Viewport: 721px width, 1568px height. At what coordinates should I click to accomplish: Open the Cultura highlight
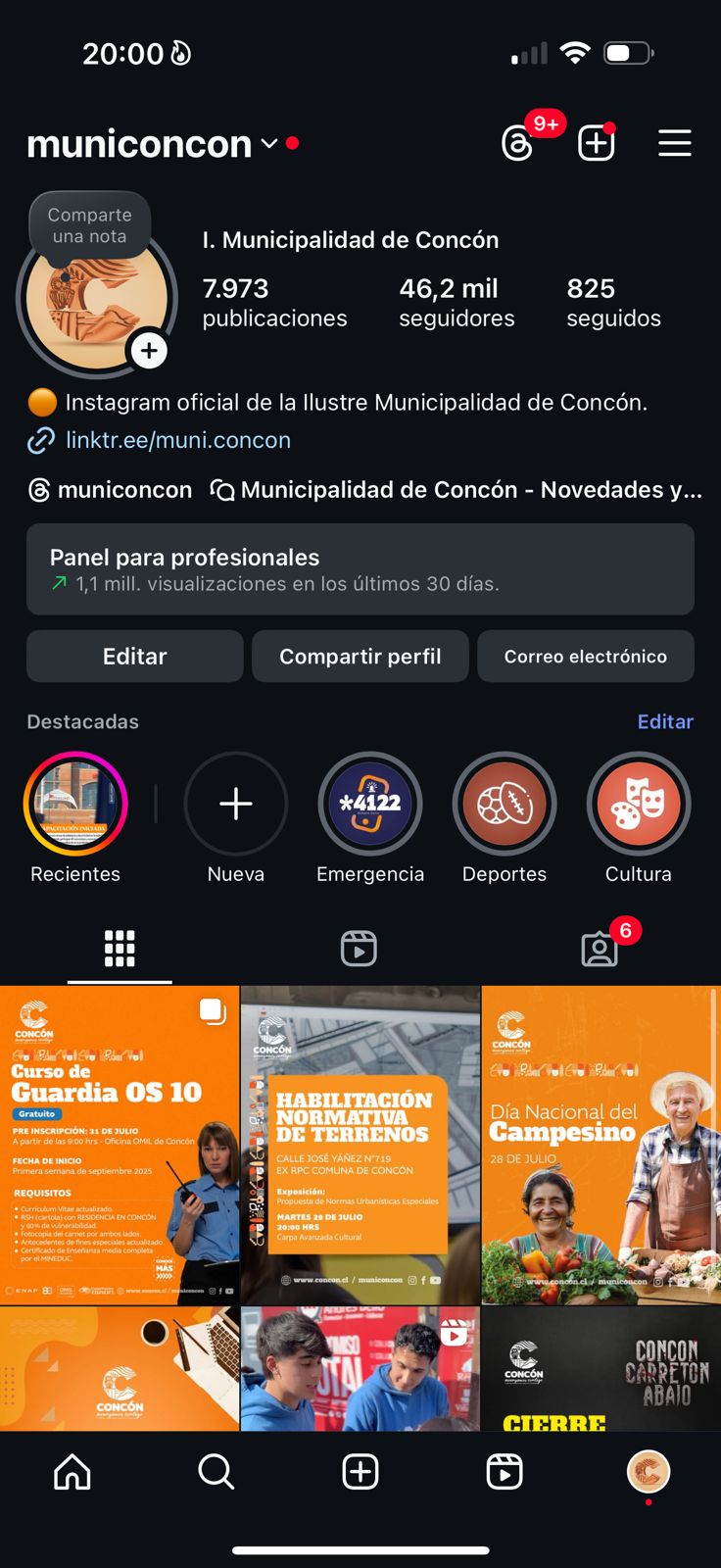tap(639, 805)
